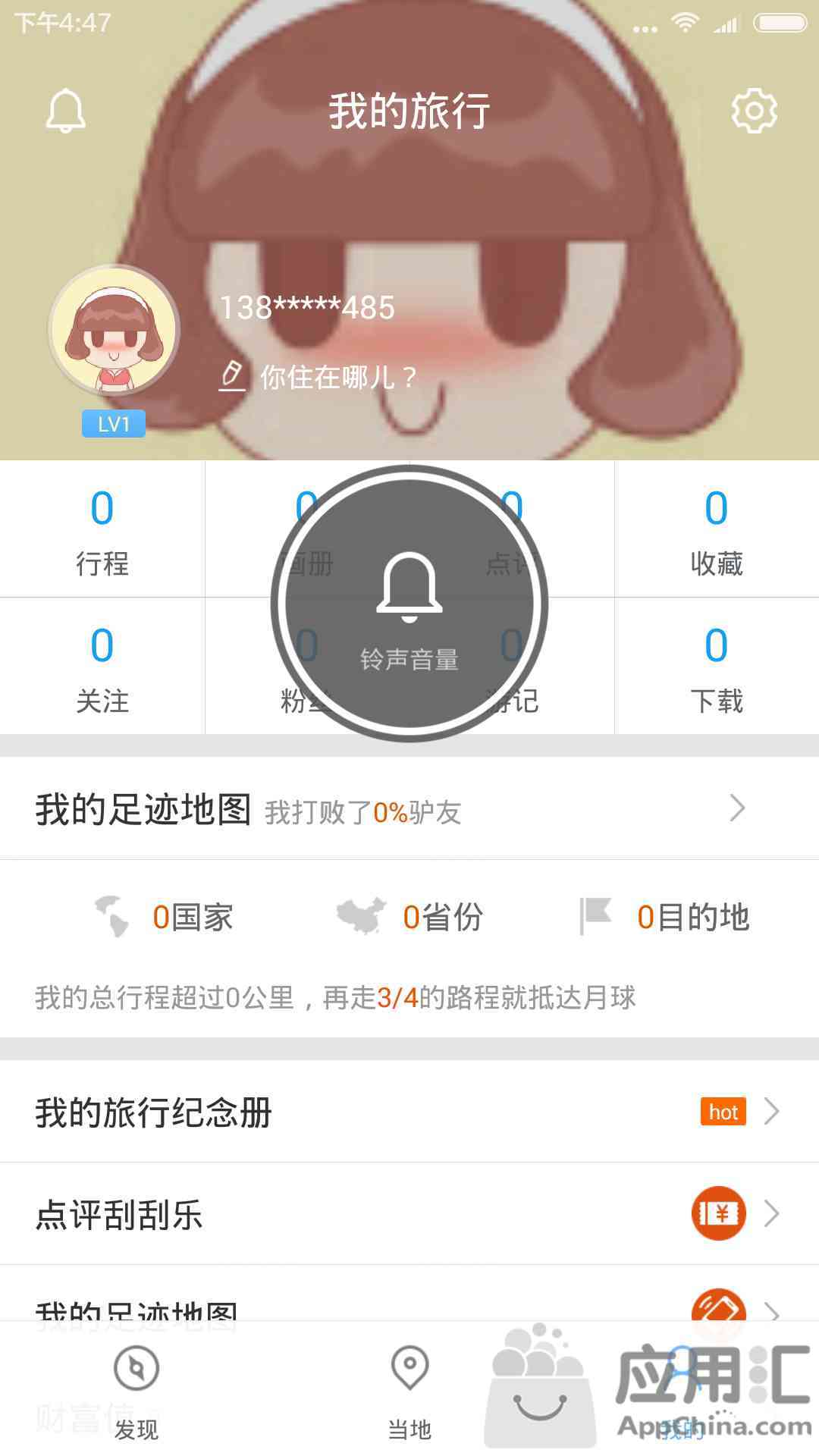The image size is (819, 1456).
Task: Open the 收藏 favorites tile
Action: pos(717,529)
